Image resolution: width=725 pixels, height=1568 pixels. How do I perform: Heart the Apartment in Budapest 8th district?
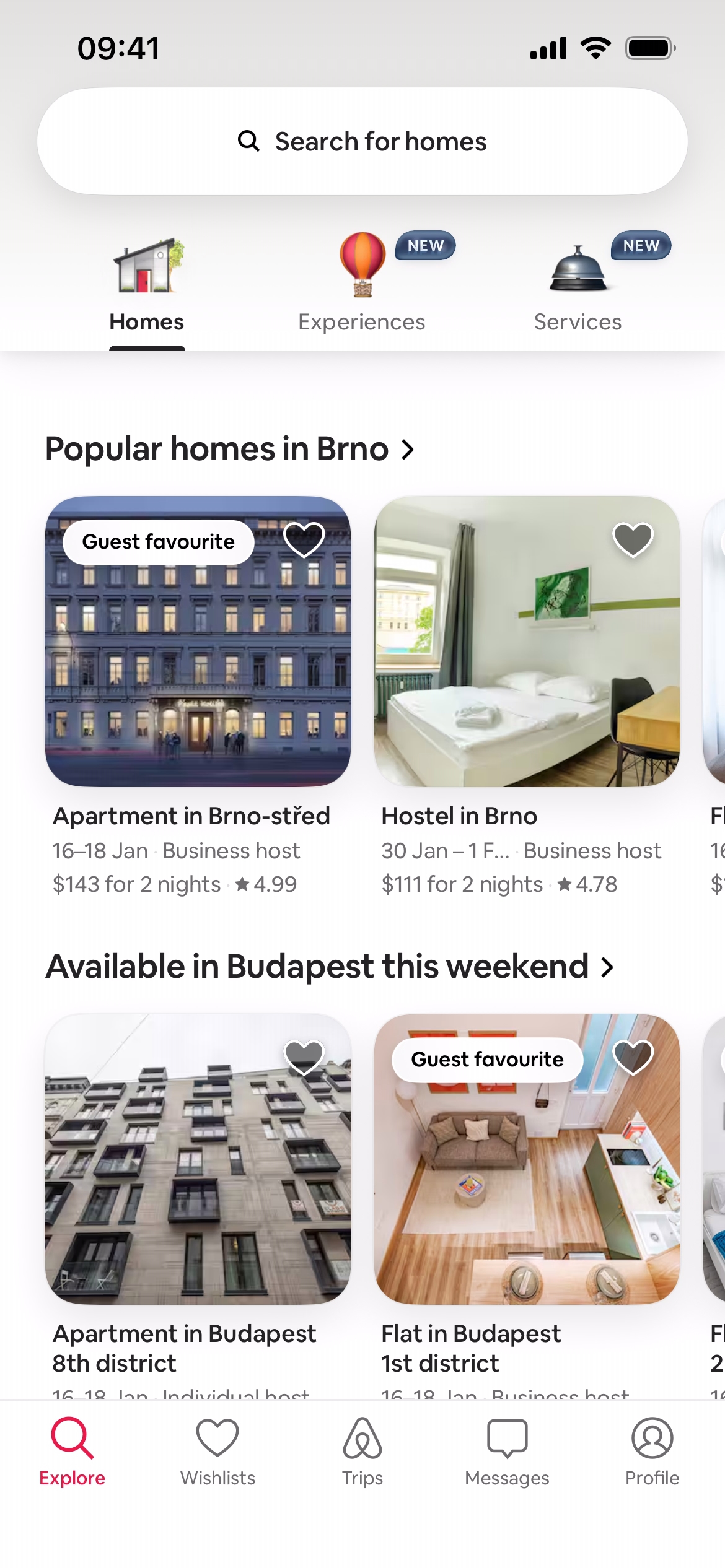coord(304,1056)
